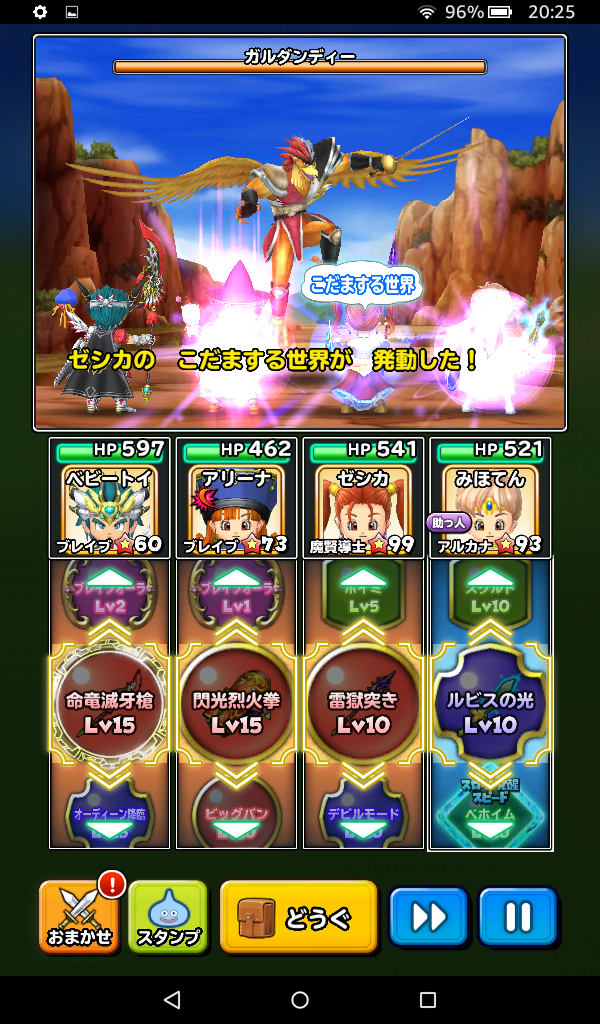Open みほてん's character card
Screen dimensions: 600x1024
490,498
